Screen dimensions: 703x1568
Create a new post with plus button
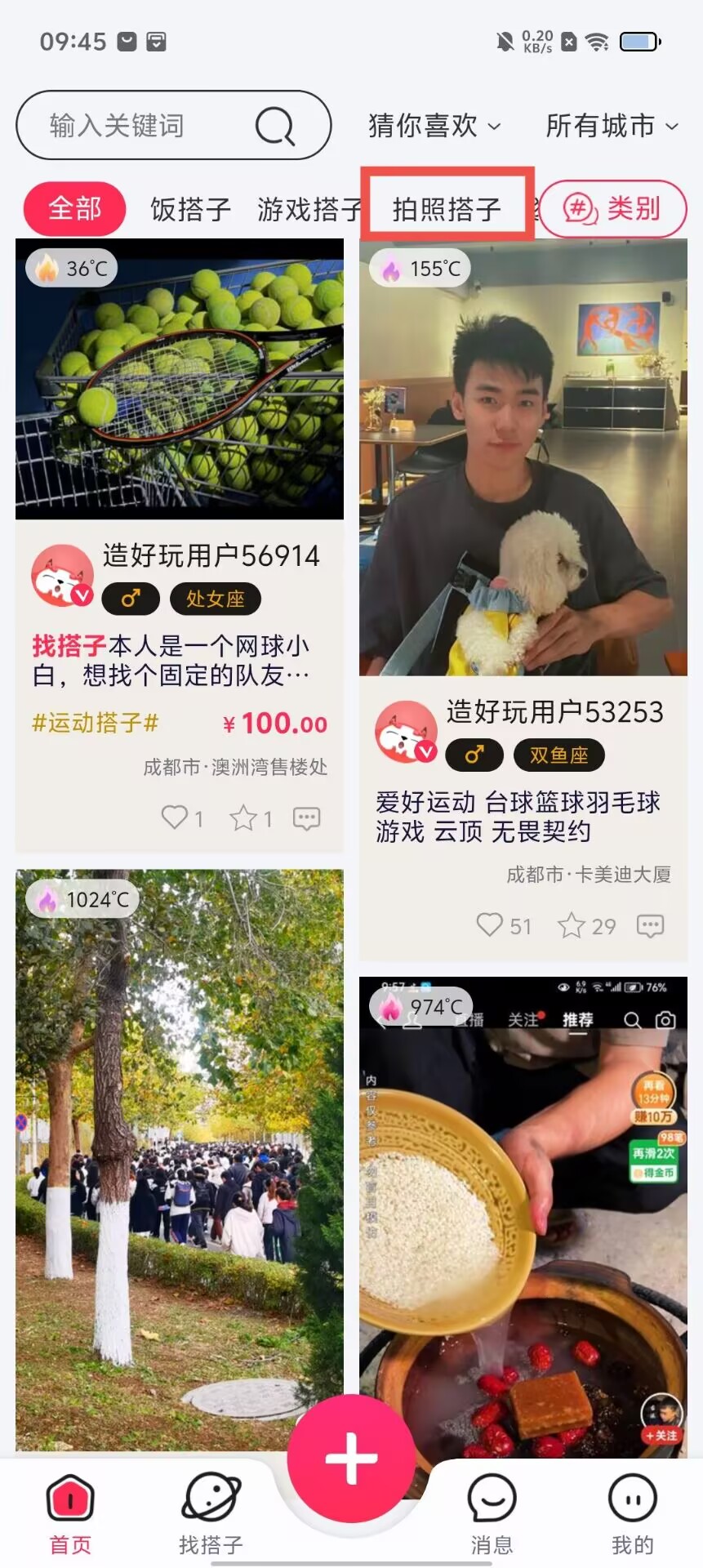pyautogui.click(x=351, y=1458)
